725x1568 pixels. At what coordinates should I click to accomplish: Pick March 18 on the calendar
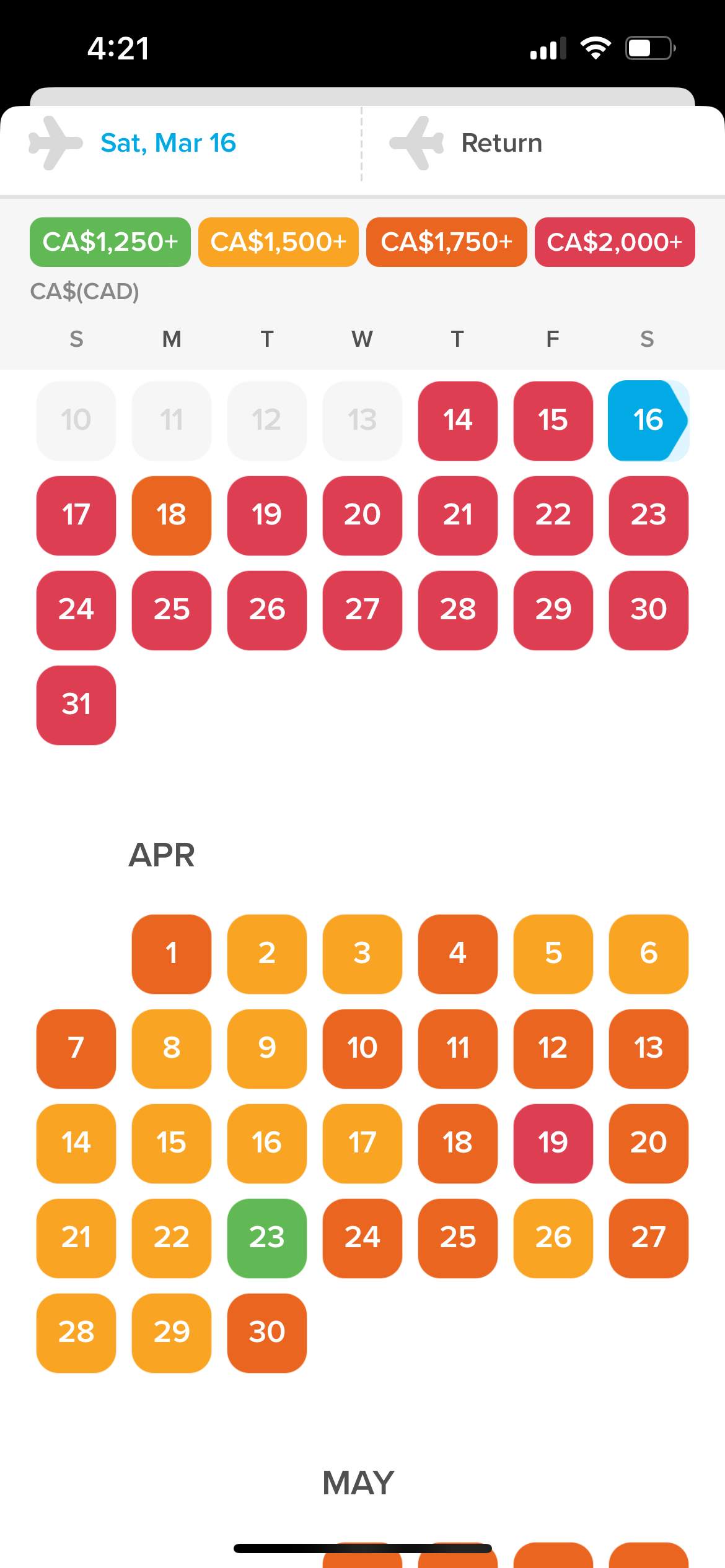tap(172, 515)
